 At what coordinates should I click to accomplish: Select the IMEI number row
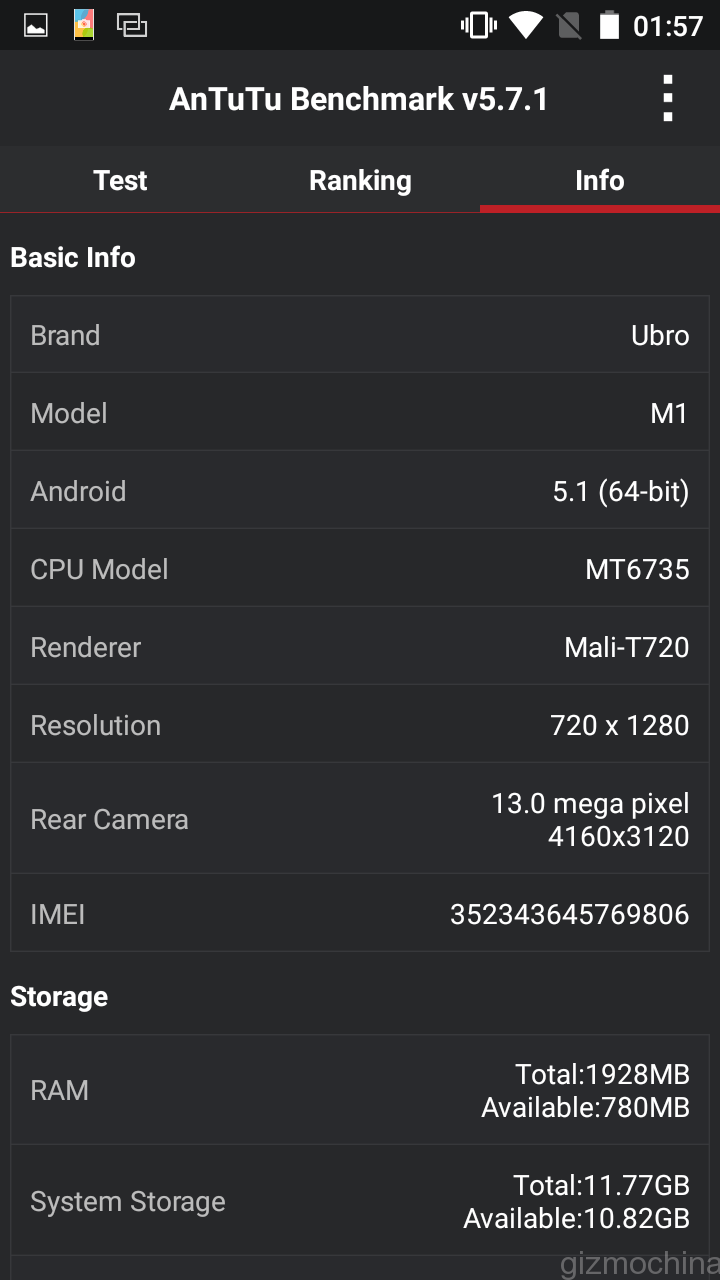point(360,913)
